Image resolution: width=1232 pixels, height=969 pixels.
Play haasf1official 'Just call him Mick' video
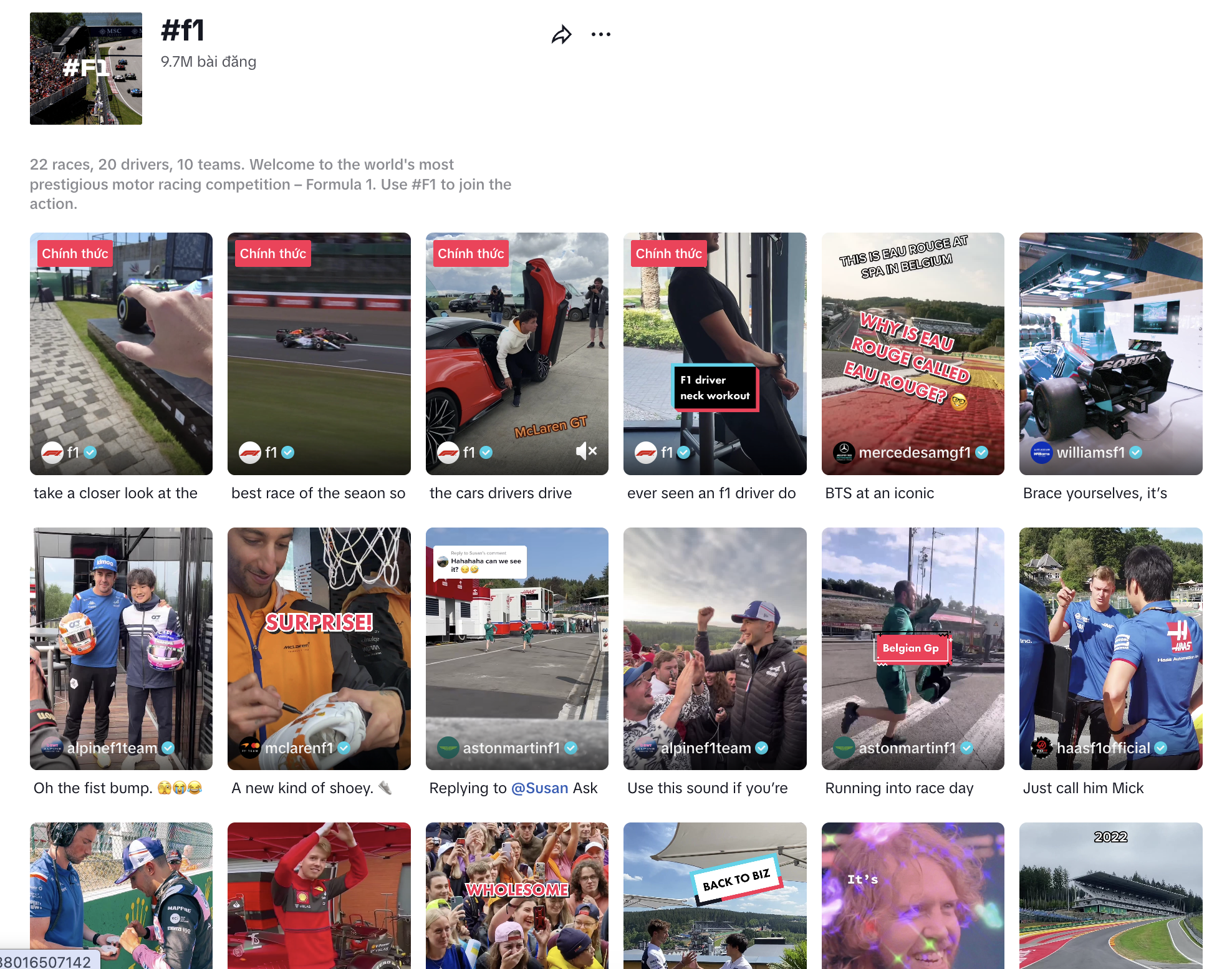click(1110, 648)
